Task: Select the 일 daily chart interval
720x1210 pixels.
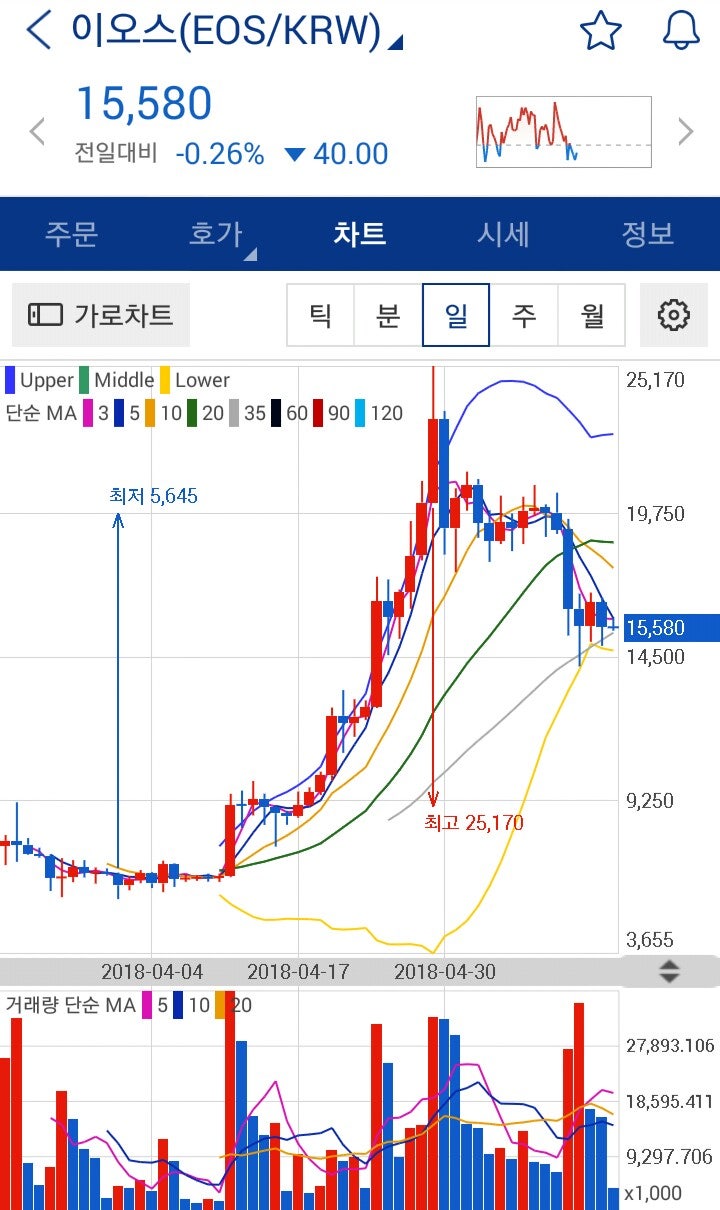Action: (456, 314)
